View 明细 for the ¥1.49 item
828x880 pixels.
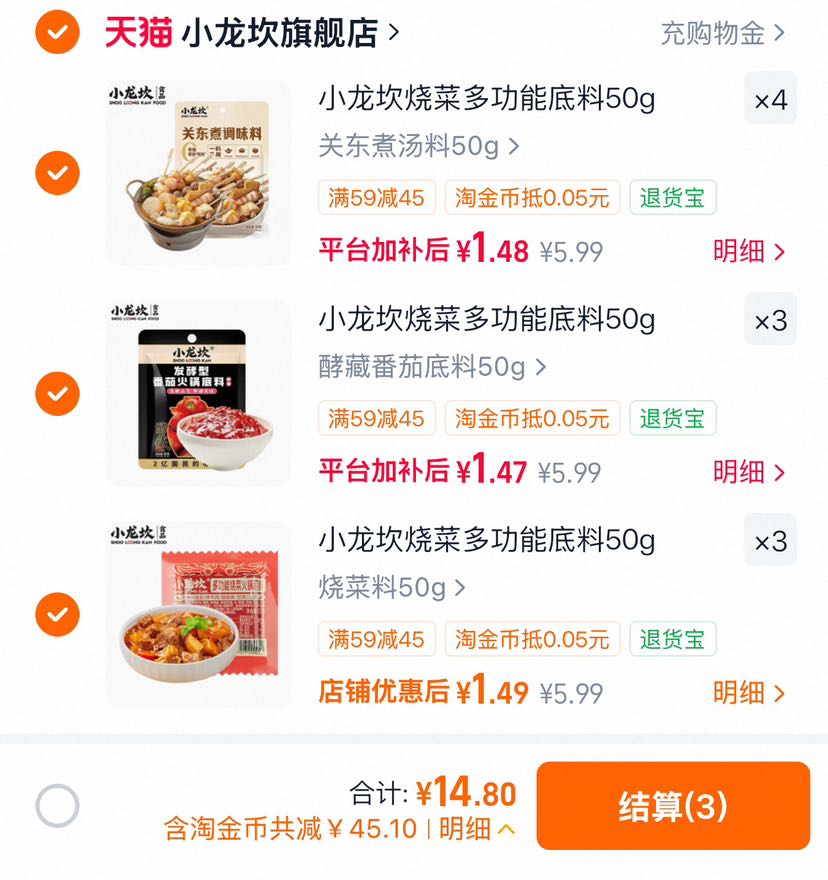[749, 692]
